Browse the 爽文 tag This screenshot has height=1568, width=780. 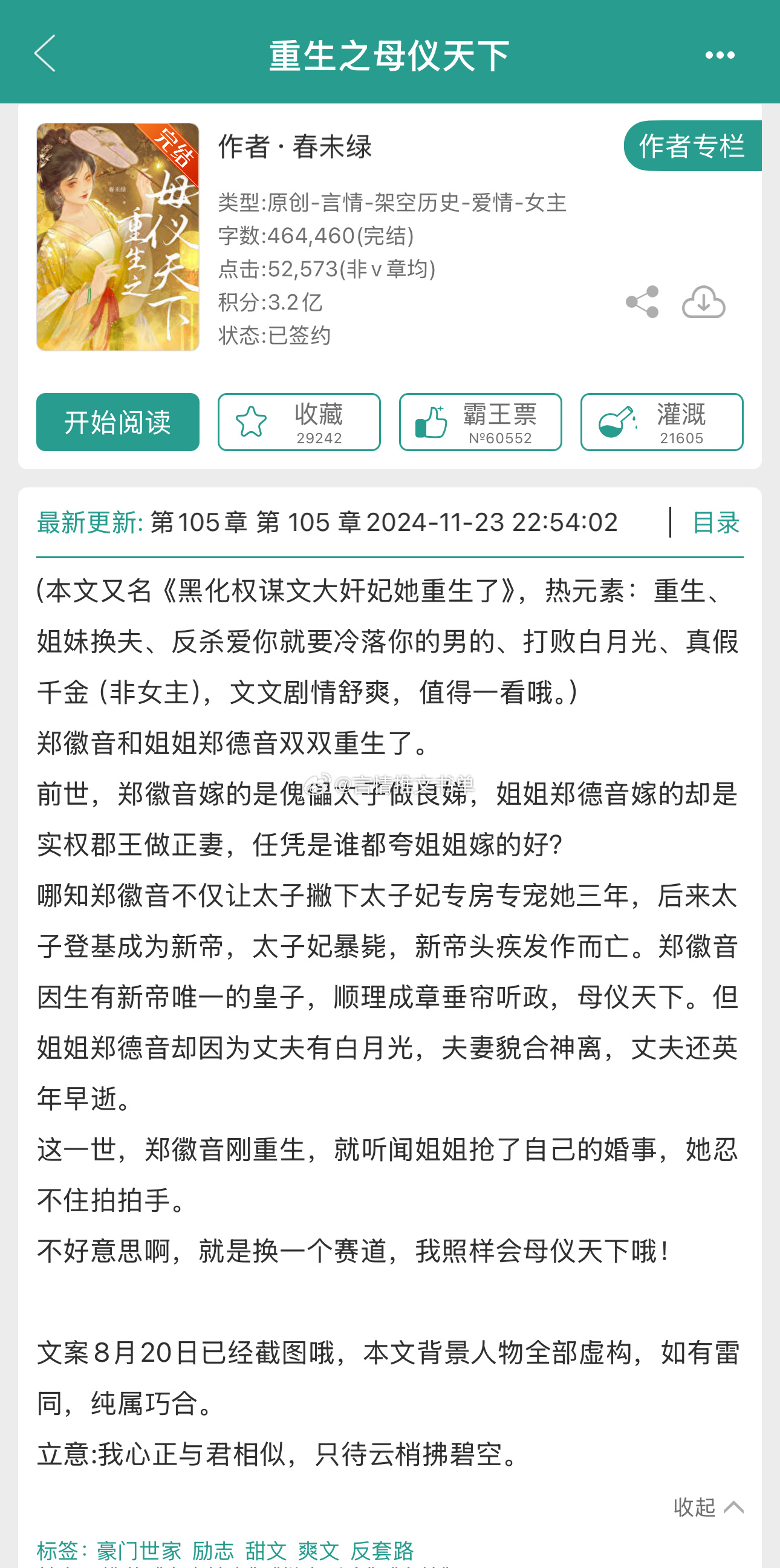(x=318, y=1550)
